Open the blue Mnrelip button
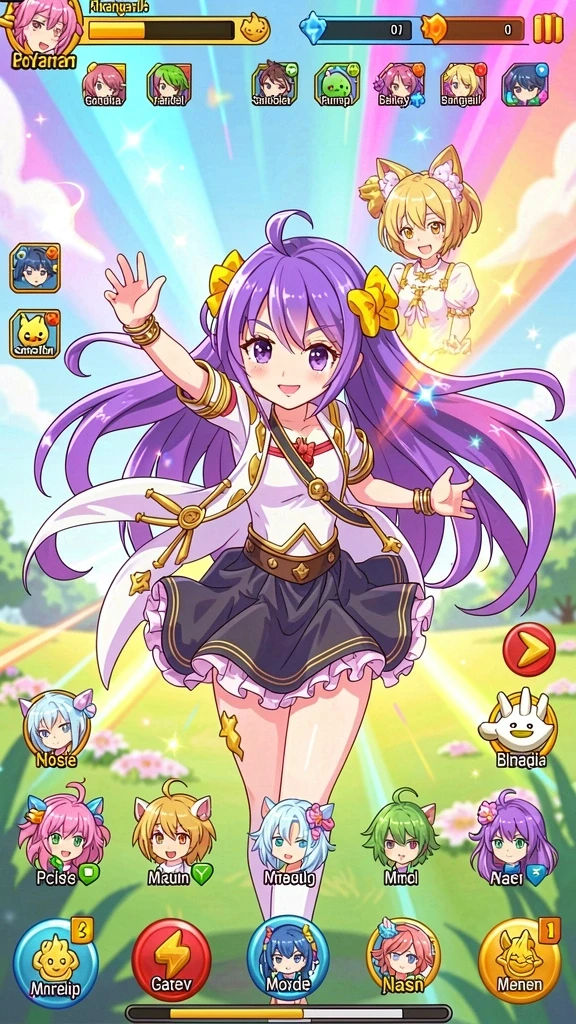 click(56, 963)
